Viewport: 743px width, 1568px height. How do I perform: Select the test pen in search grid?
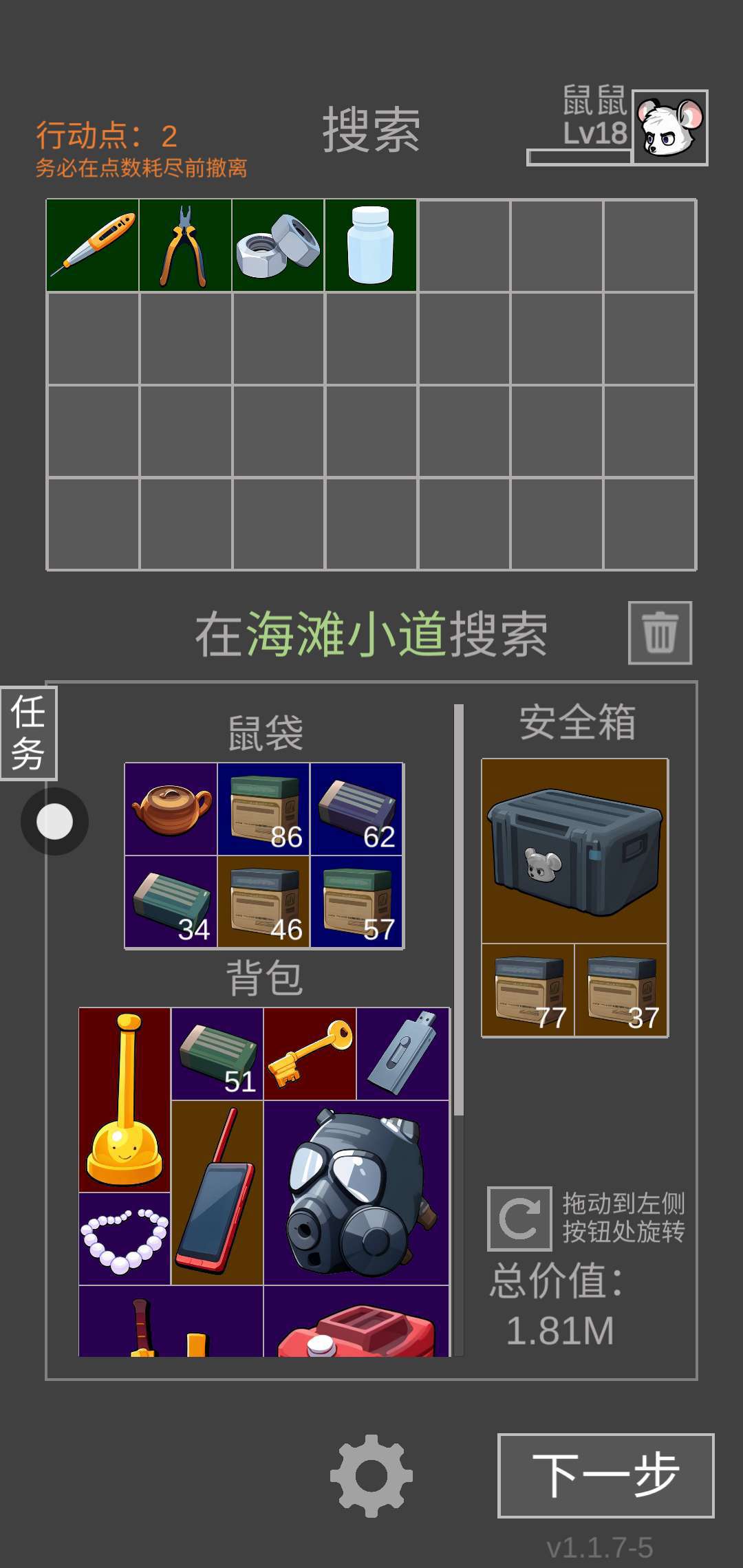coord(93,246)
